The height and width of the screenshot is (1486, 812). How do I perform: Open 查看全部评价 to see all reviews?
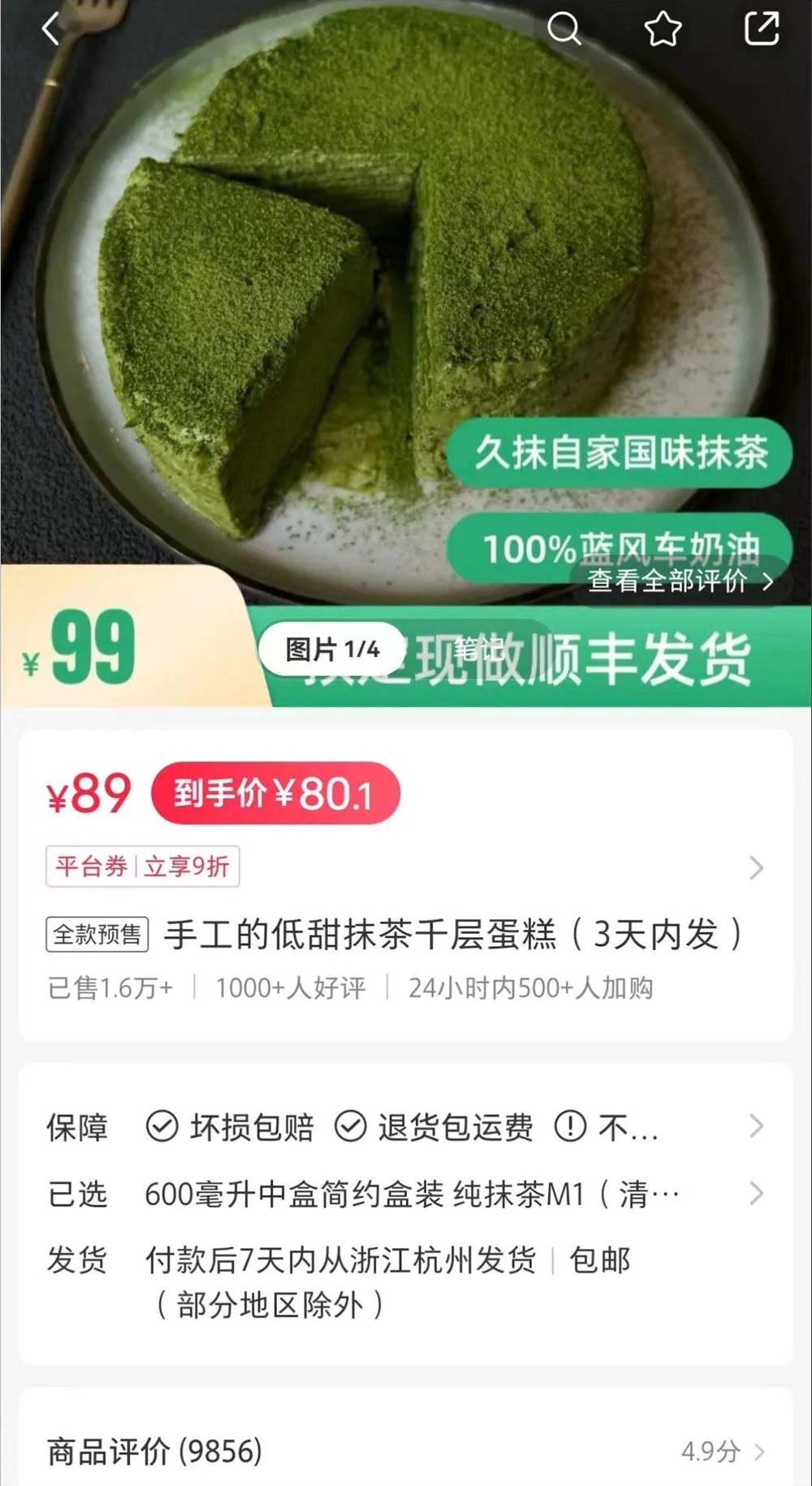point(674,583)
